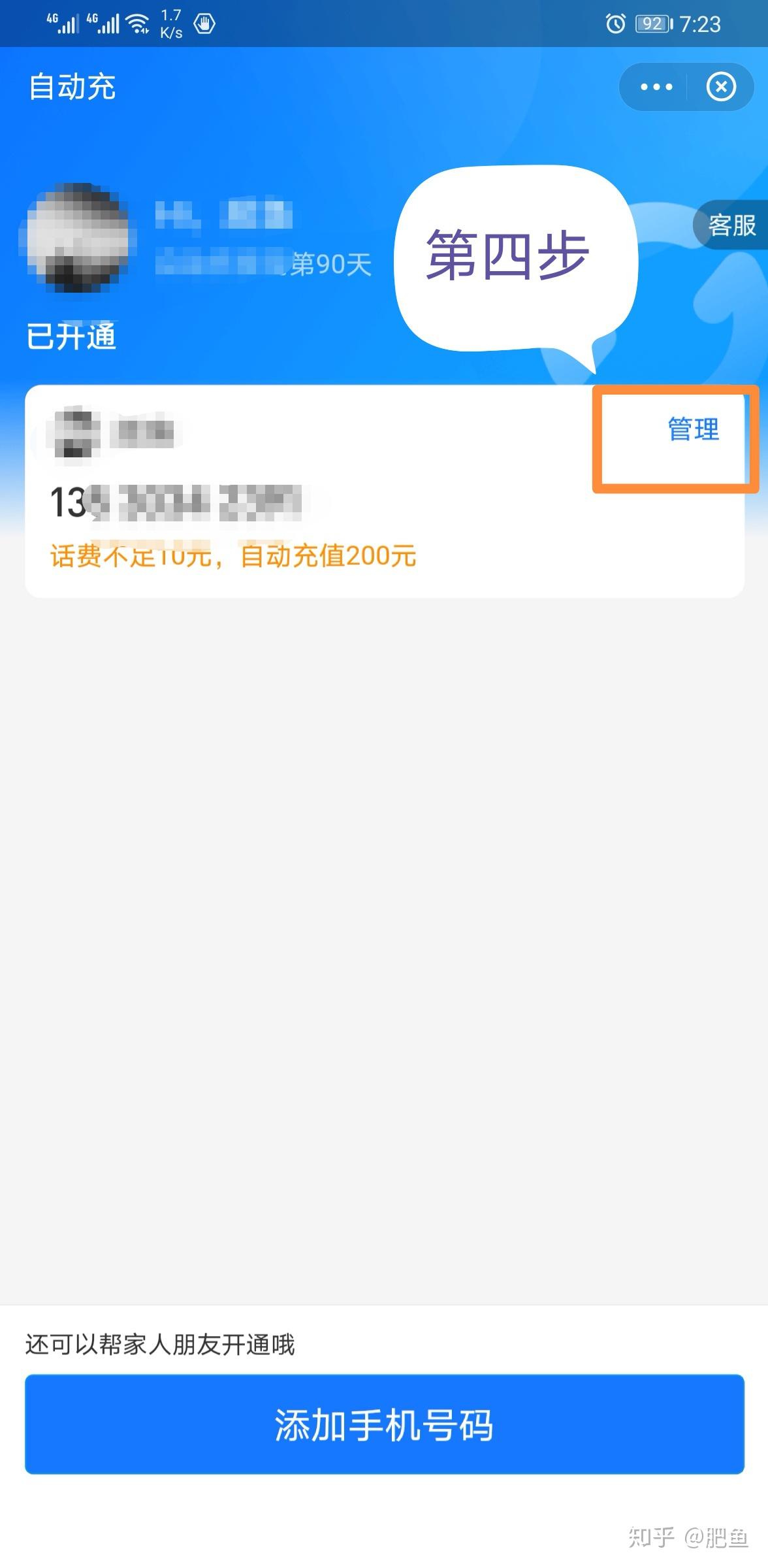The image size is (768, 1568).
Task: Open the mini program more options menu
Action: [x=656, y=87]
